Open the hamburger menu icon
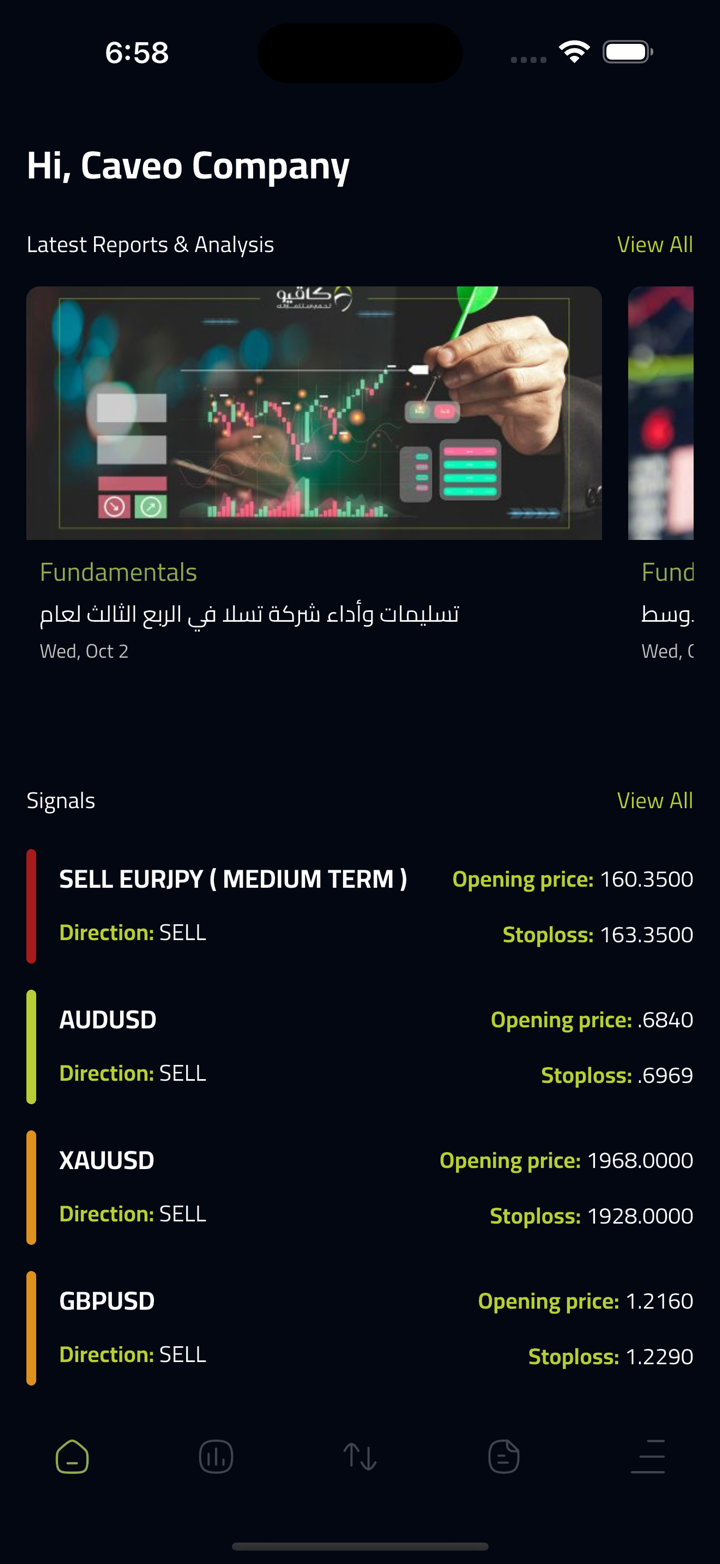Screen dimensions: 720x1564 pos(648,1457)
